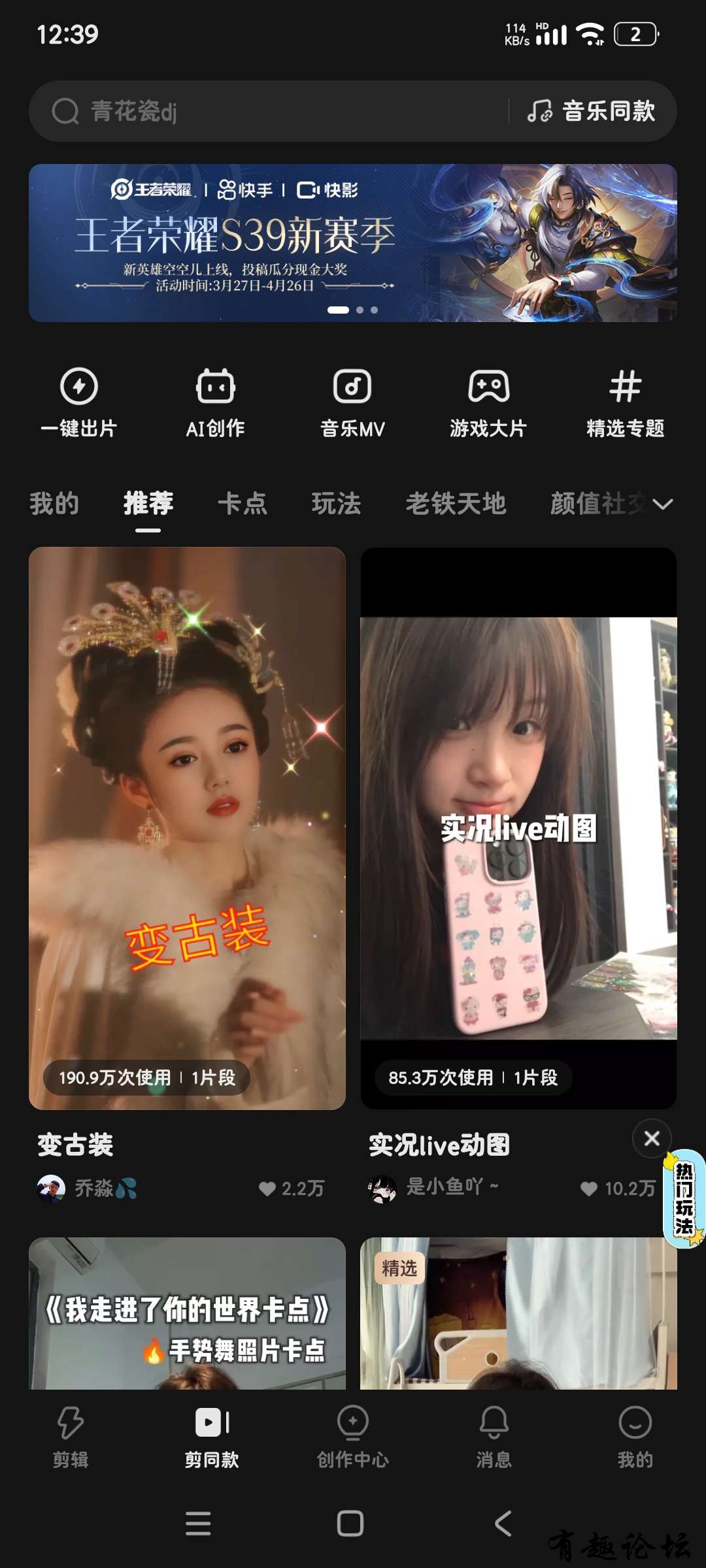This screenshot has width=706, height=1568.
Task: Open the 实况live动图 template card
Action: coord(518,828)
